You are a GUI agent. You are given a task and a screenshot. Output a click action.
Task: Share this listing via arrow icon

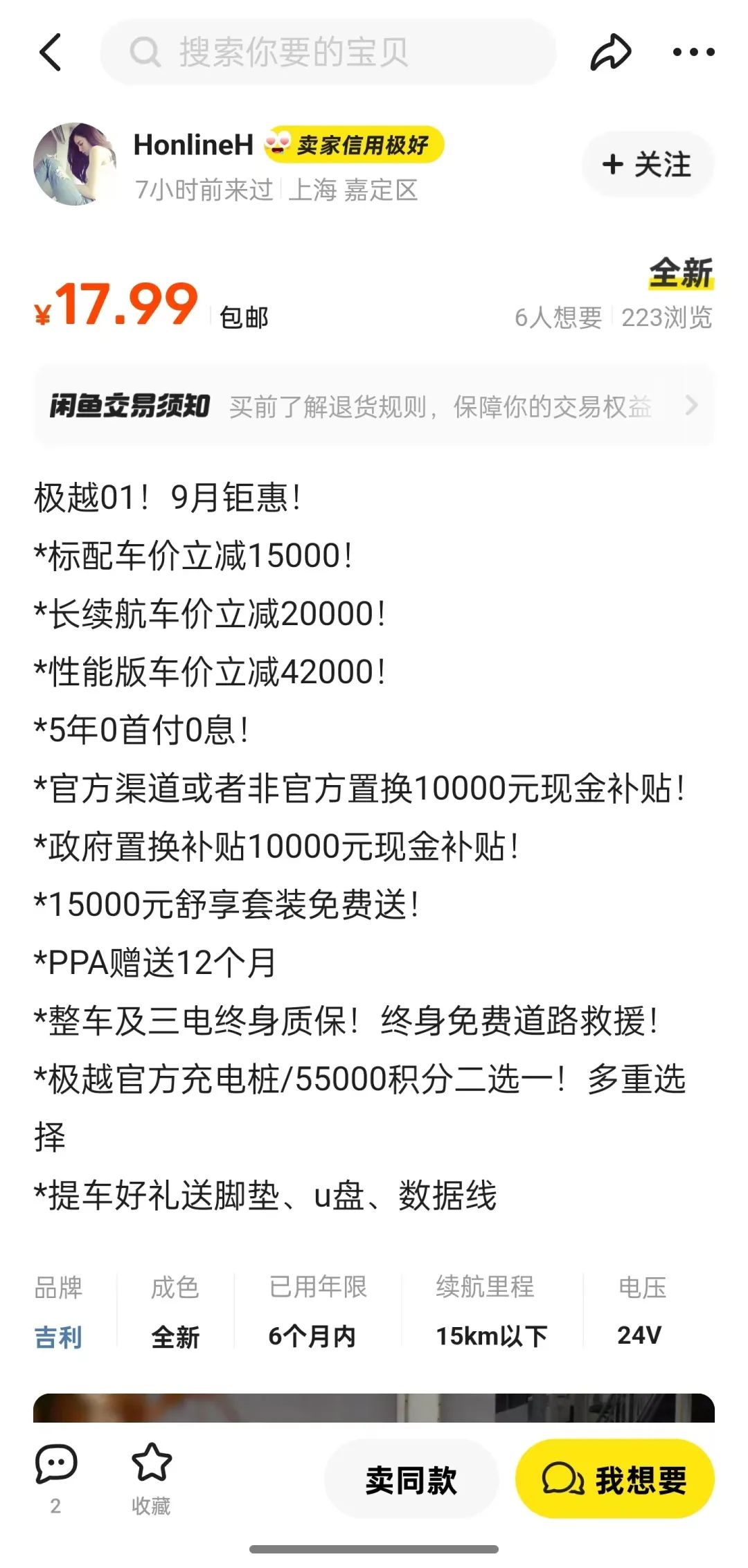click(610, 52)
